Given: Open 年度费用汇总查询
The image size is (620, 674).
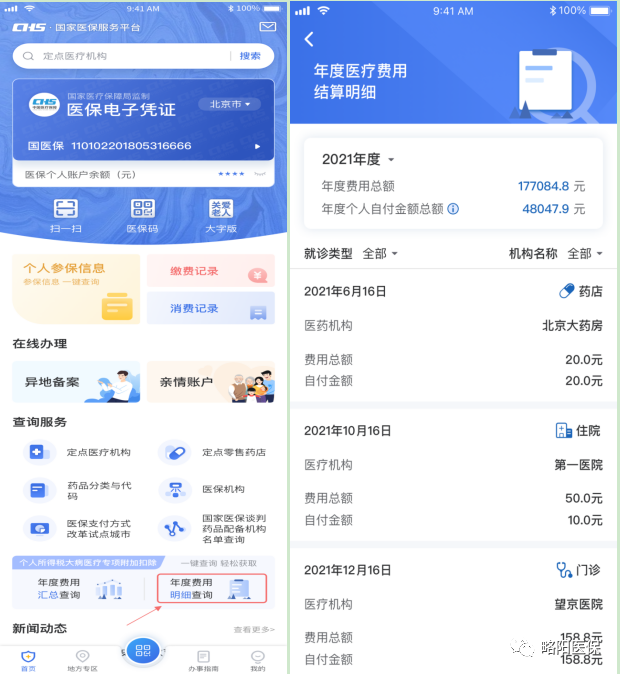Looking at the screenshot, I should pyautogui.click(x=76, y=588).
